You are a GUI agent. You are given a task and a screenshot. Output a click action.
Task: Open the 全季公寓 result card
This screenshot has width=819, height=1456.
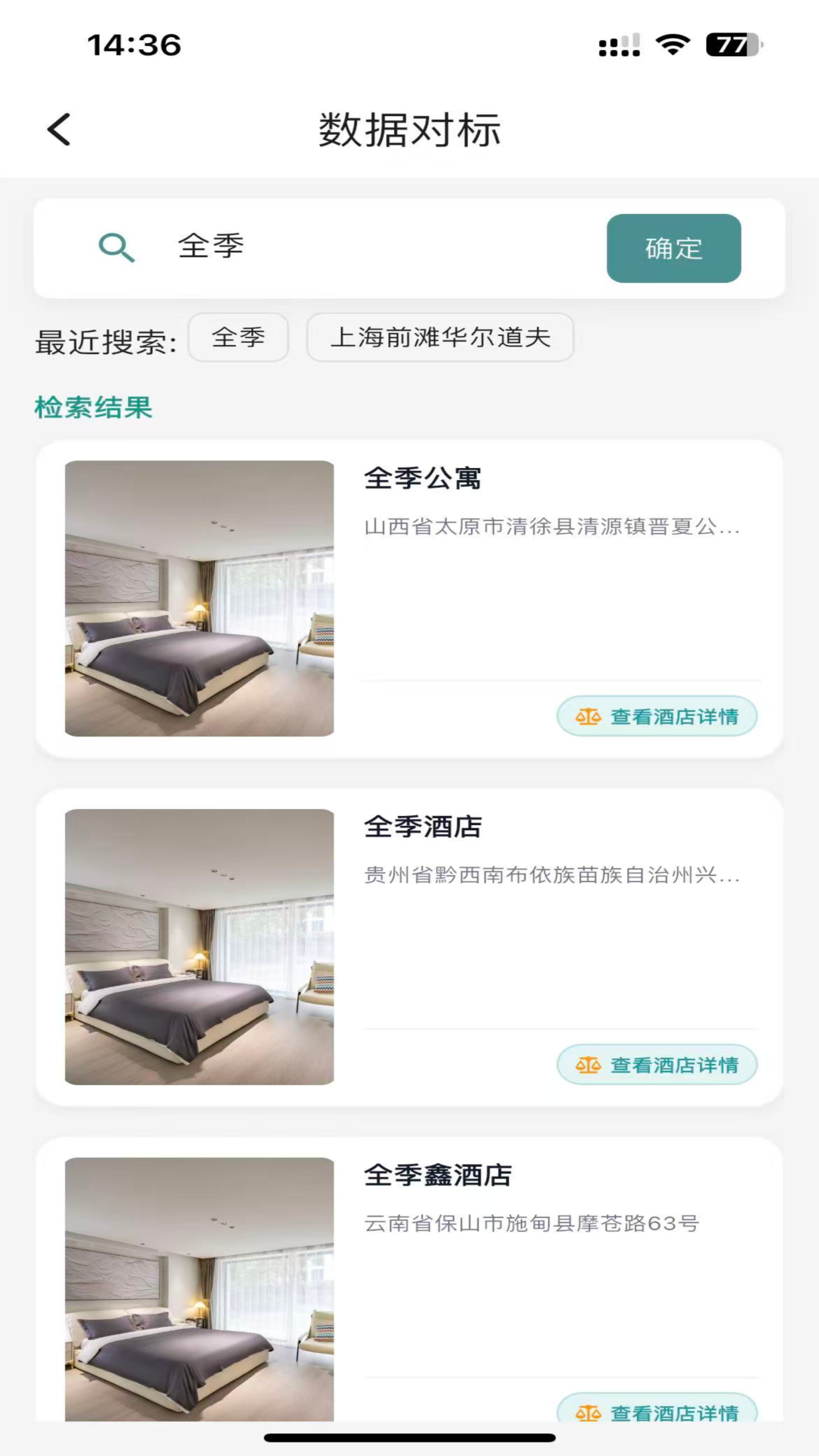click(x=409, y=598)
